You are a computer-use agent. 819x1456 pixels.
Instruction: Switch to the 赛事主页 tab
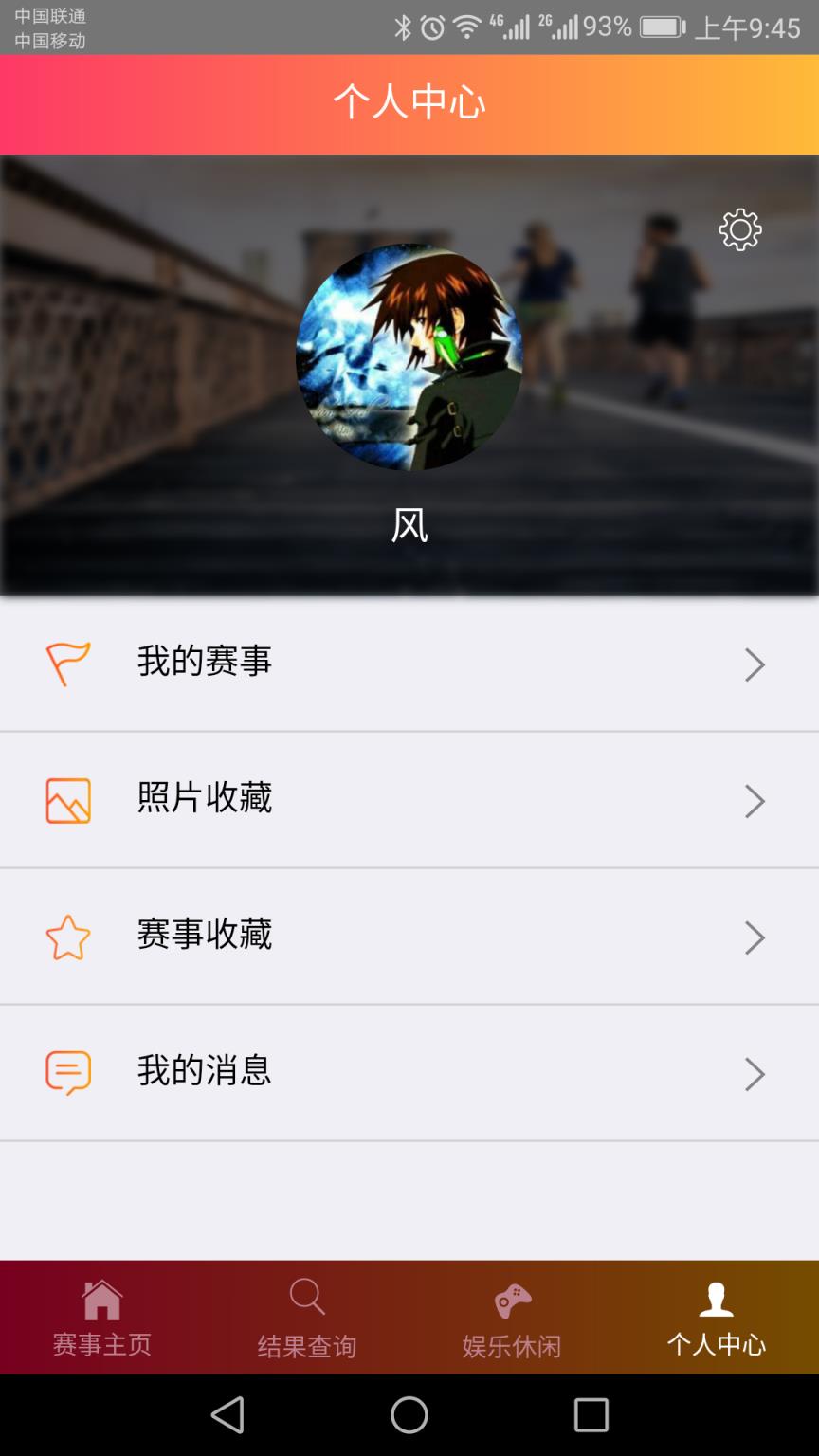pos(101,1318)
